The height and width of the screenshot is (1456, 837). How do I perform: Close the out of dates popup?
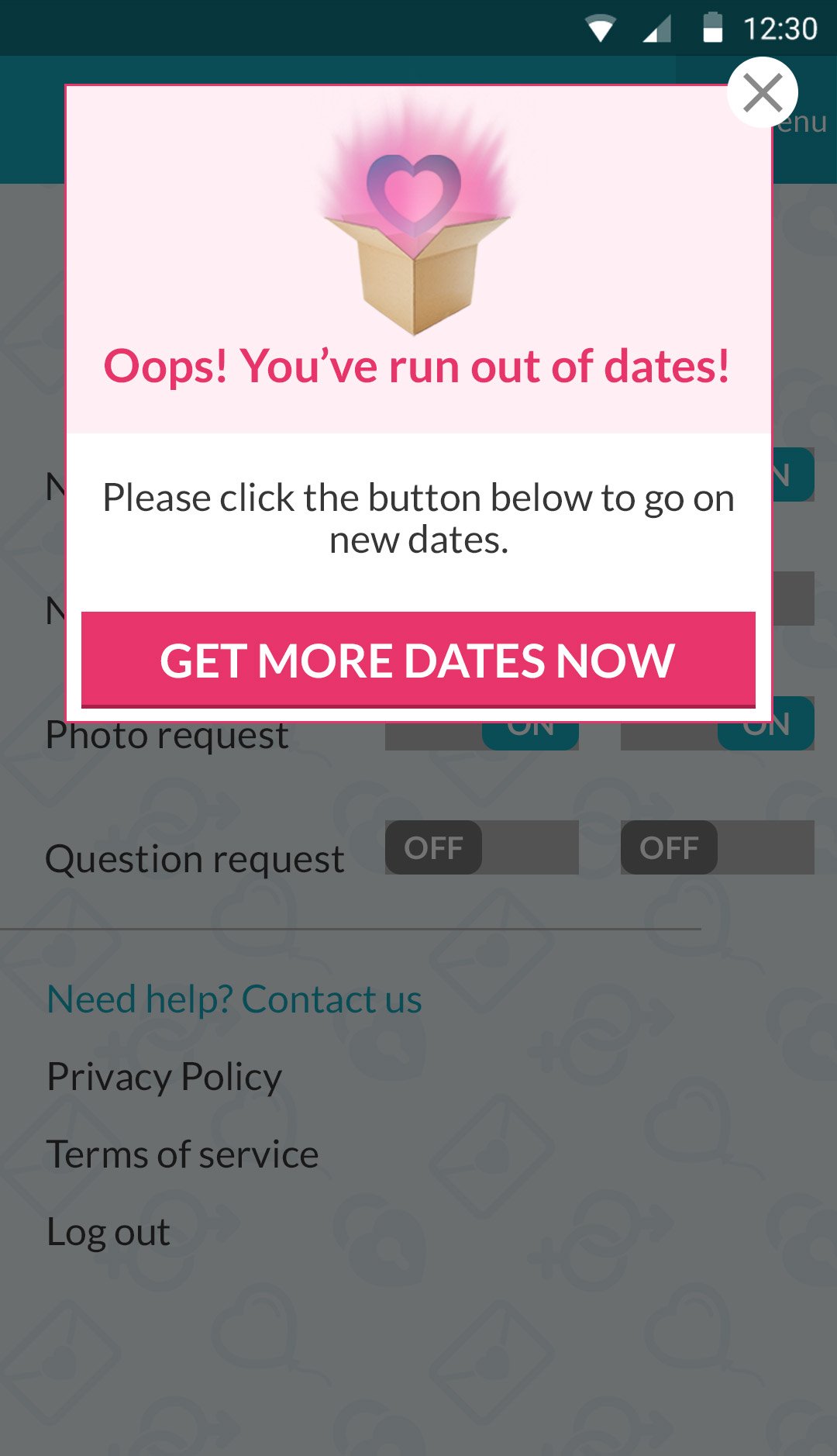(x=763, y=93)
